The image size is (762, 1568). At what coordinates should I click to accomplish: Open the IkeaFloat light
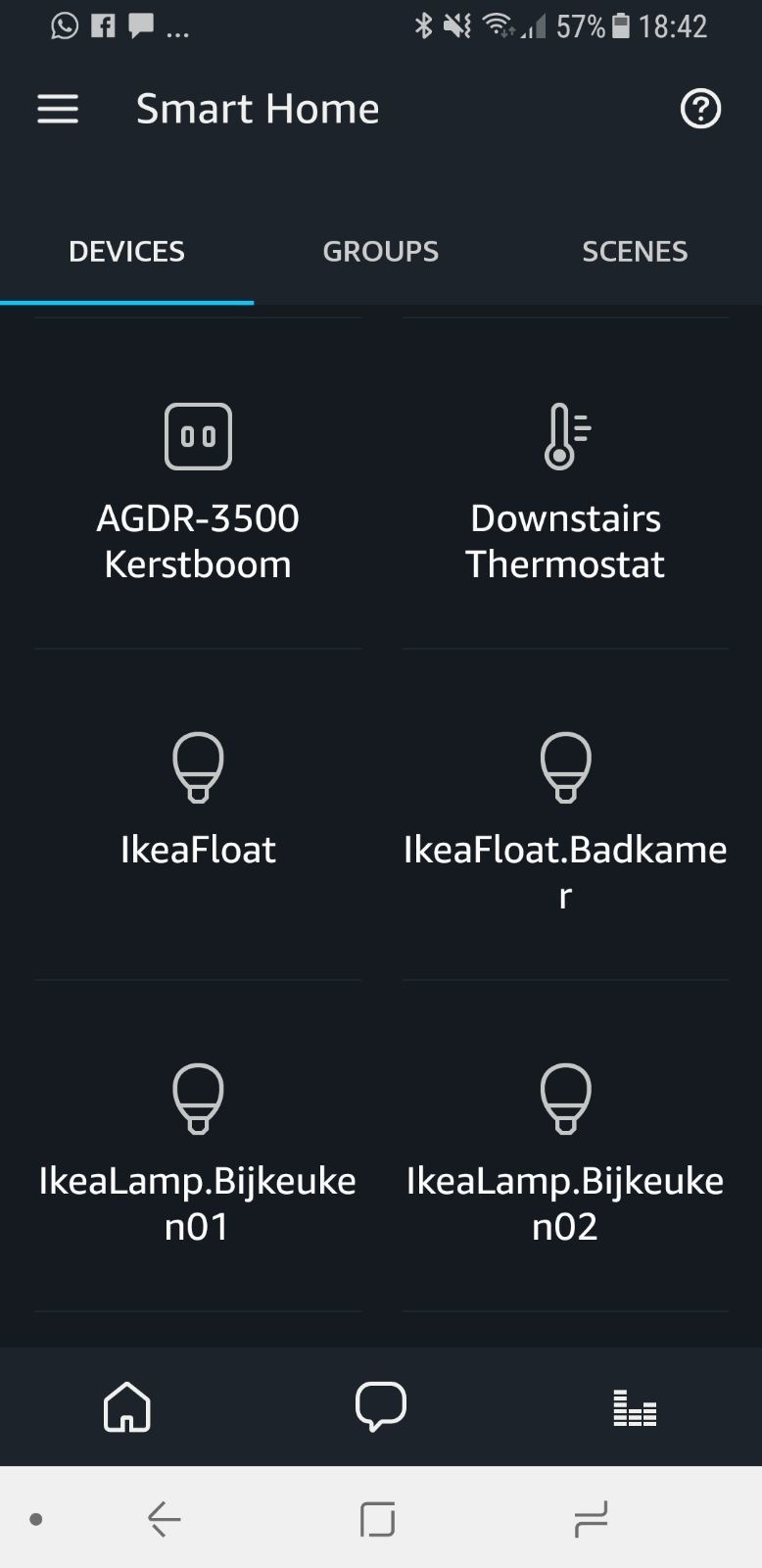(x=198, y=804)
